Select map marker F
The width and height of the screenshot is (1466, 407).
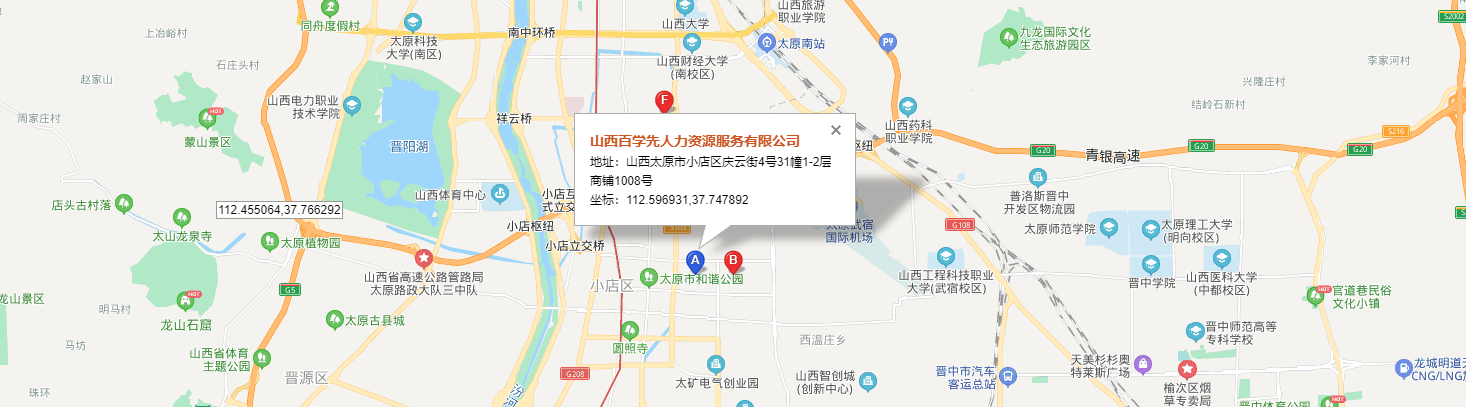663,101
